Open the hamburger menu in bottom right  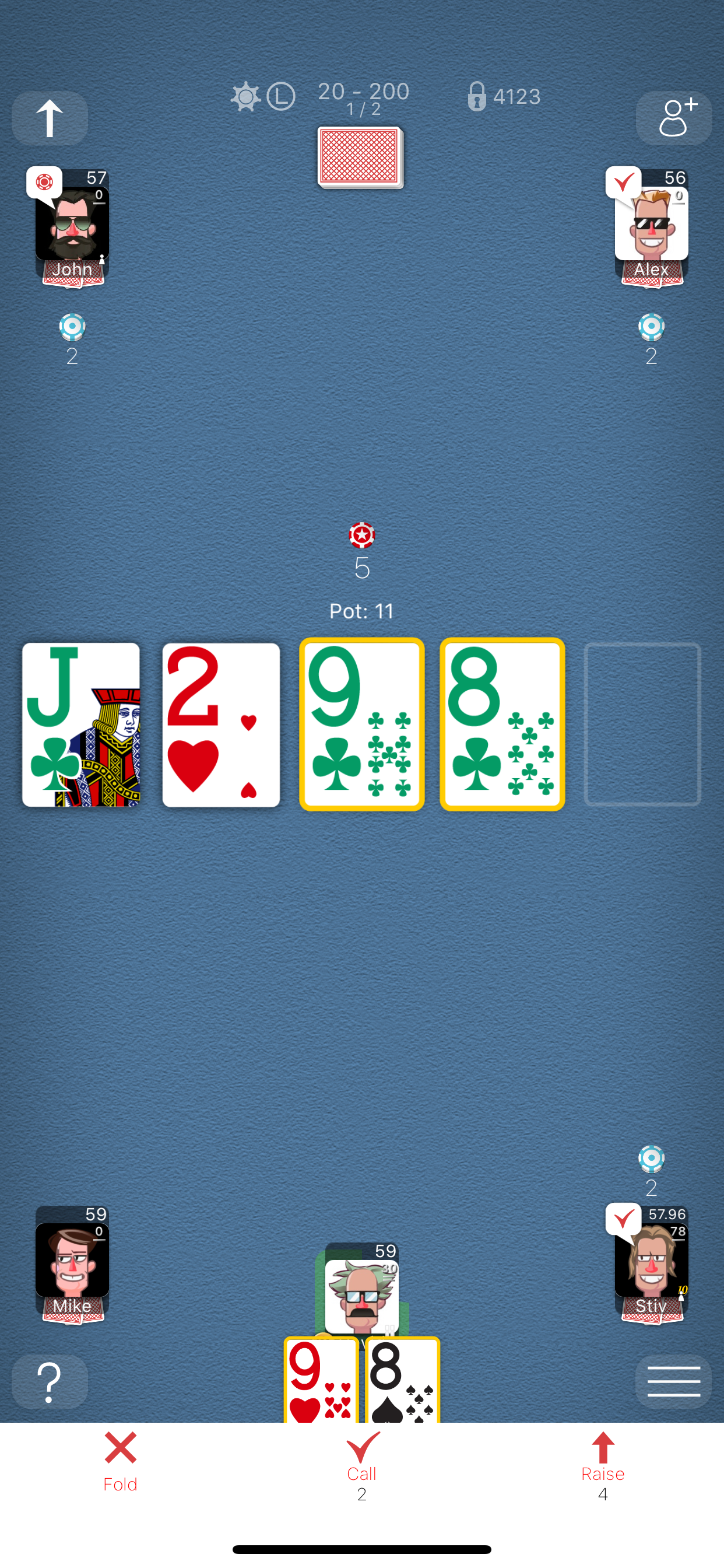coord(673,1381)
